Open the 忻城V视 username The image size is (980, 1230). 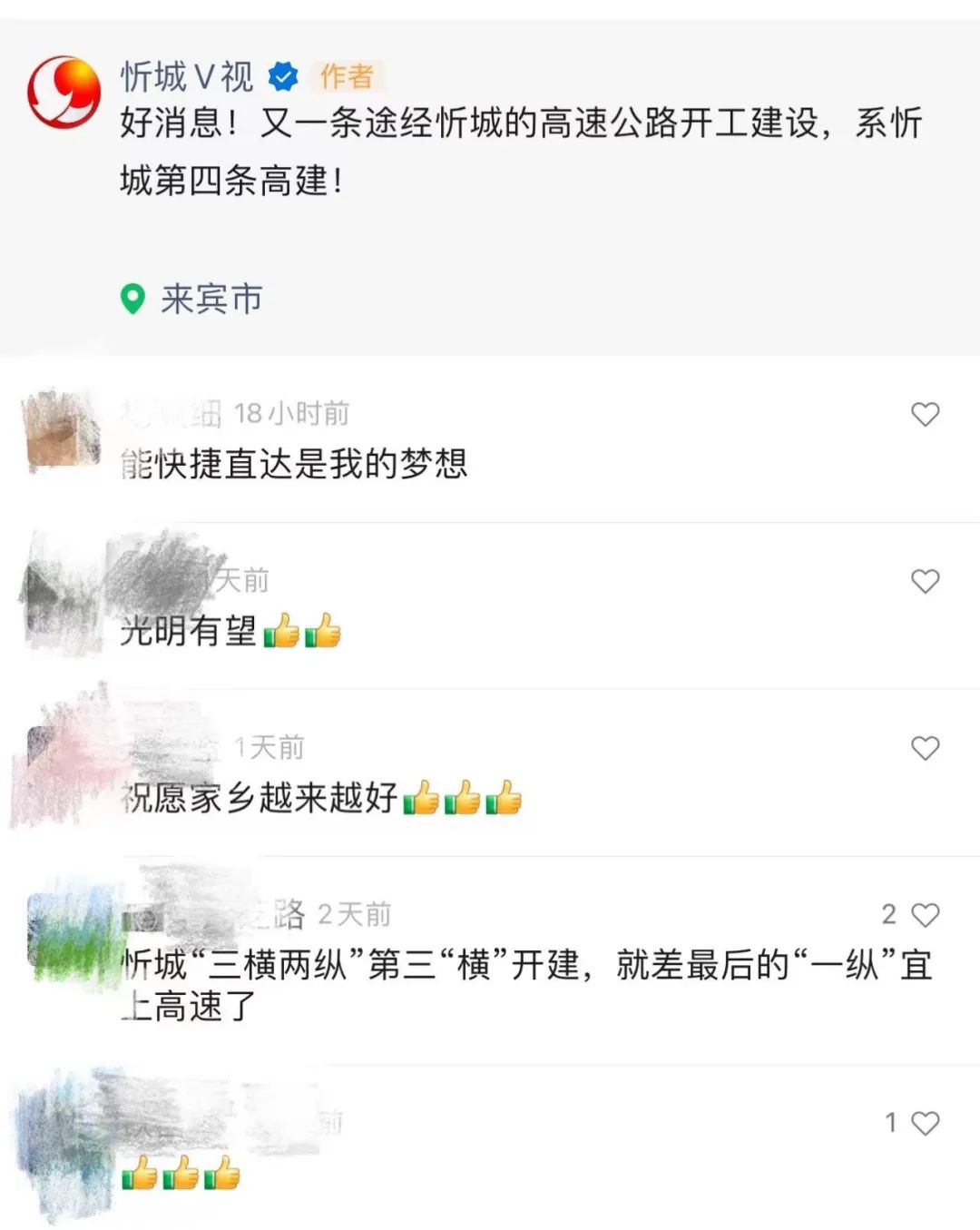187,77
